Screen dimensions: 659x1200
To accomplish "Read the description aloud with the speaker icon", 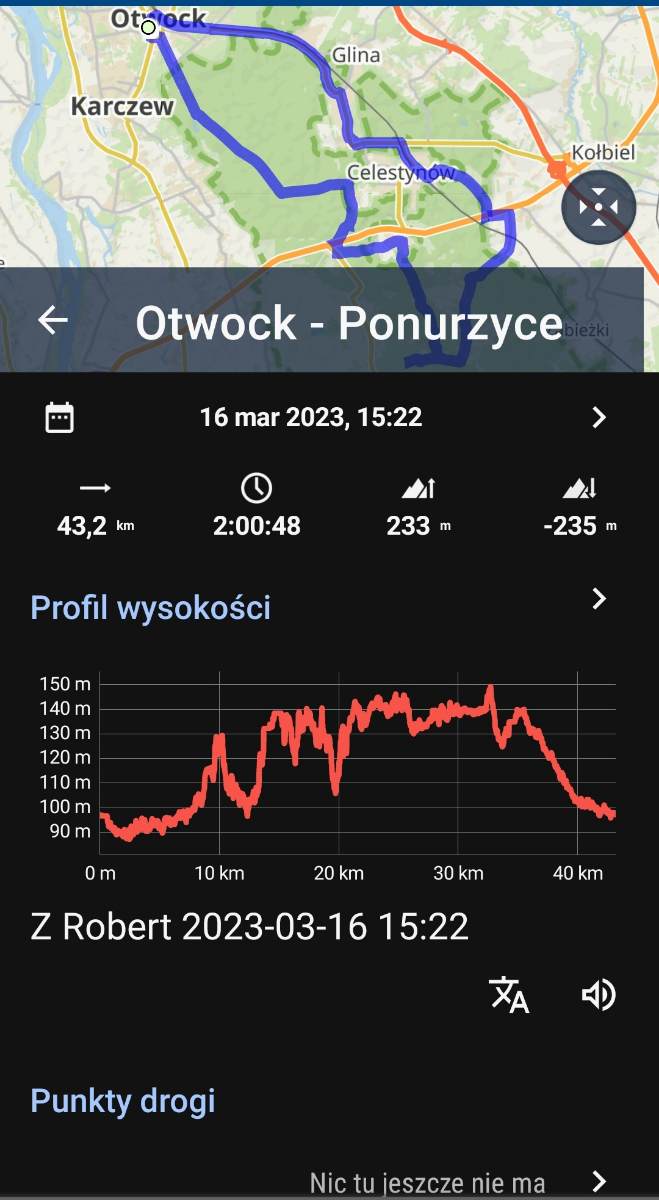I will [x=598, y=995].
